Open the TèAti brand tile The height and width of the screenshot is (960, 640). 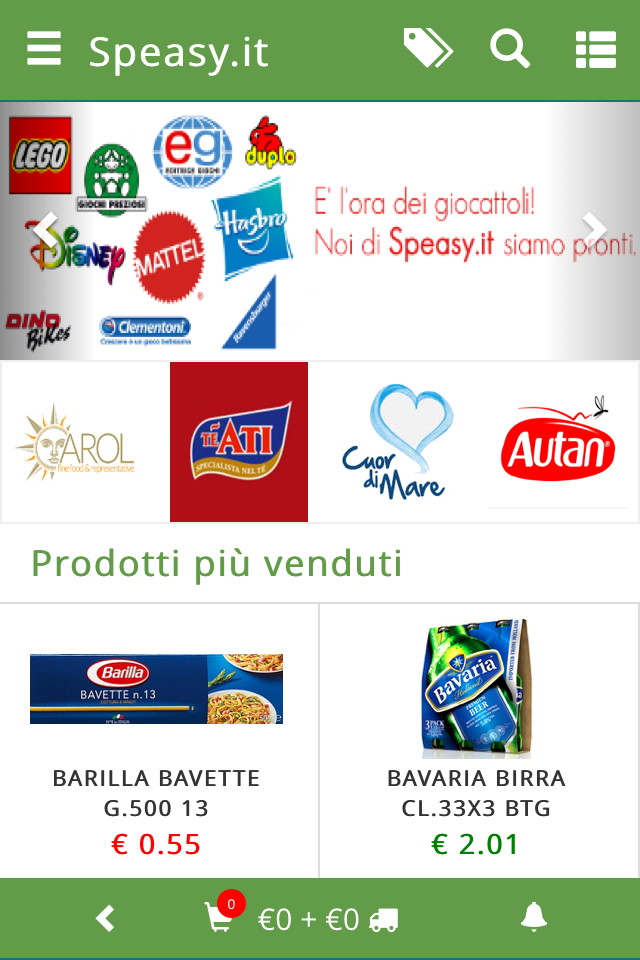(x=239, y=442)
